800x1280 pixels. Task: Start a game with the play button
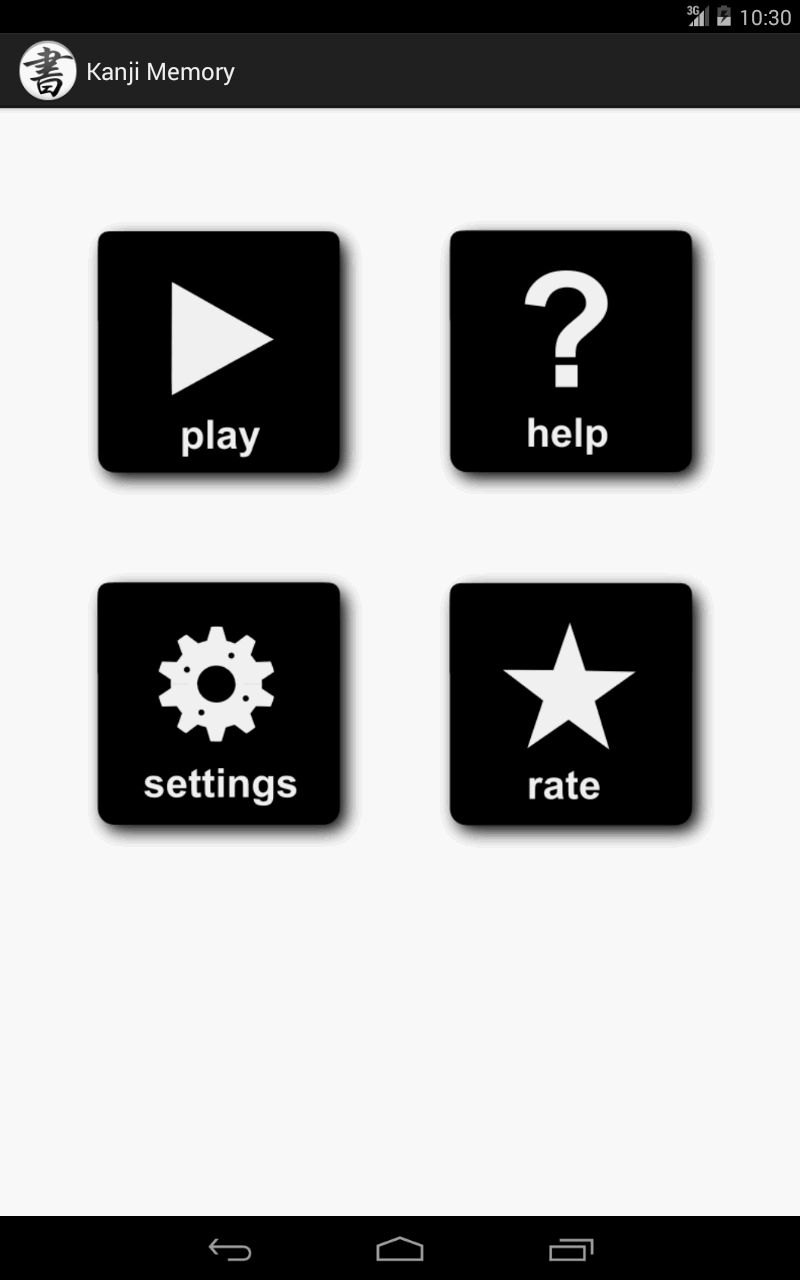tap(219, 352)
